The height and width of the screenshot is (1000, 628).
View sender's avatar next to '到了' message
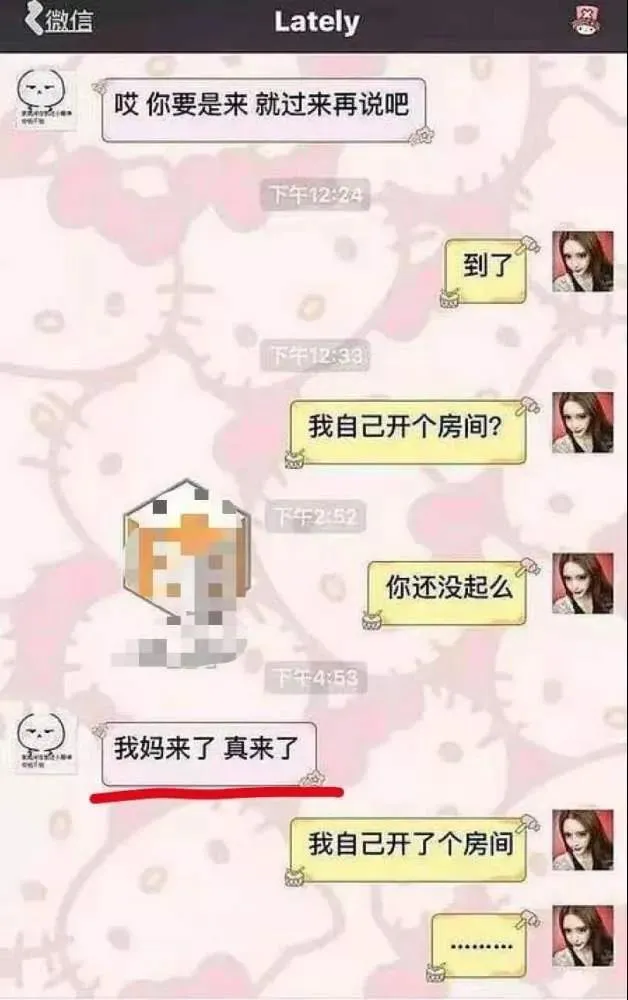pyautogui.click(x=582, y=264)
